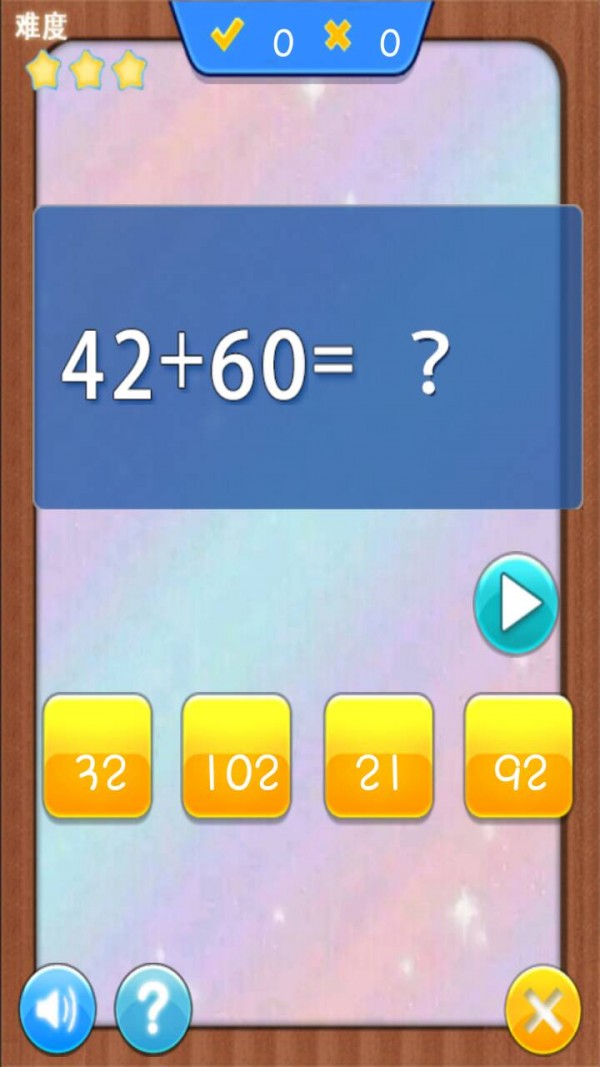Go to the next question arrow
The height and width of the screenshot is (1067, 600).
[516, 605]
